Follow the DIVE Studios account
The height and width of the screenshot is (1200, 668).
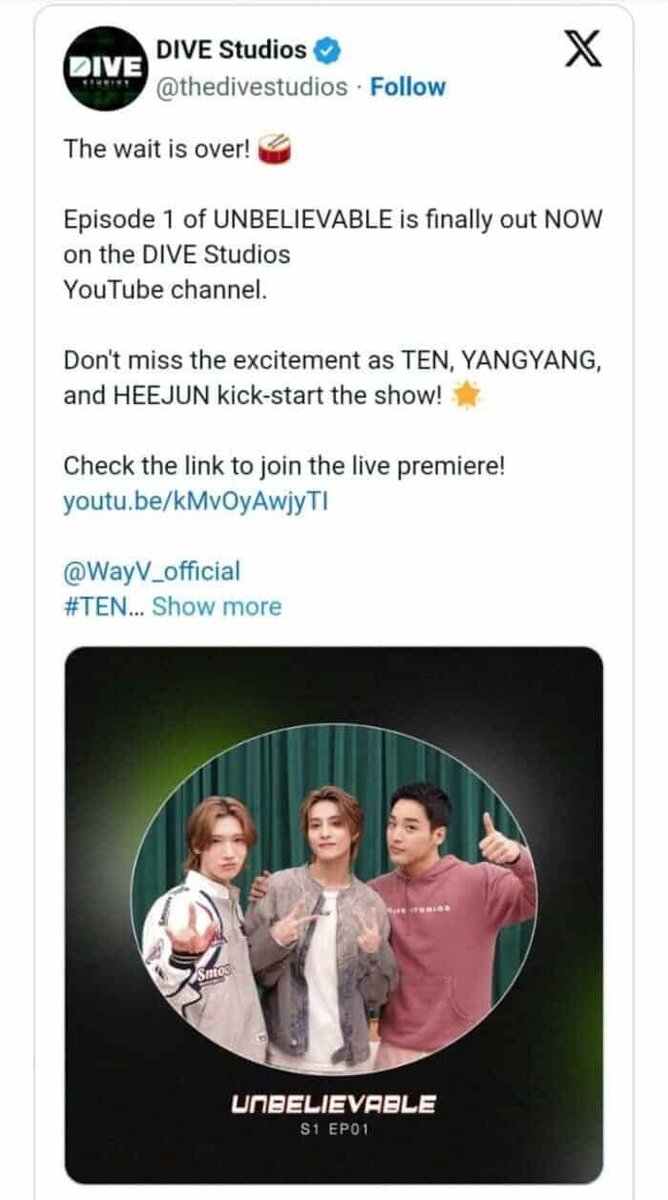tap(408, 87)
